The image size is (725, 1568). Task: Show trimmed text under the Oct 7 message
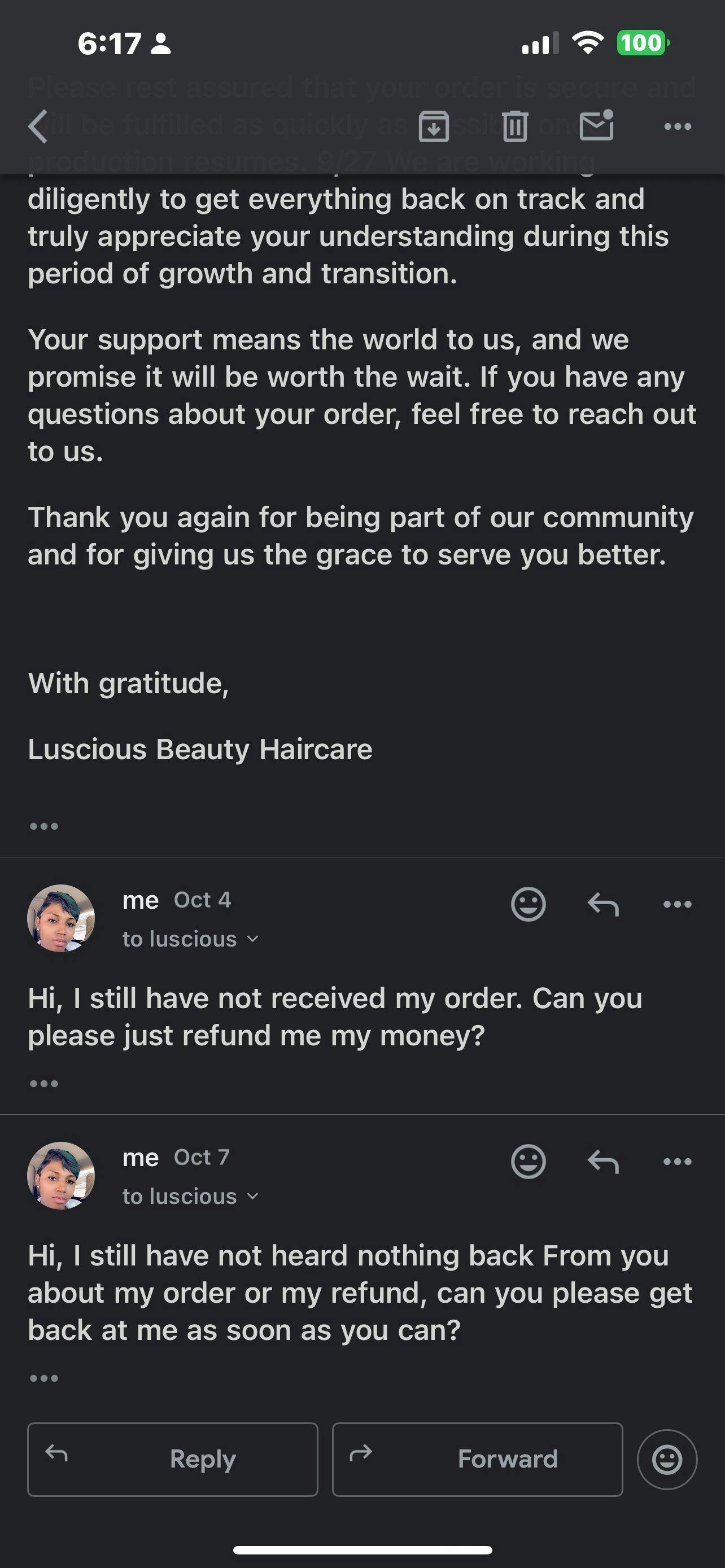[44, 1378]
